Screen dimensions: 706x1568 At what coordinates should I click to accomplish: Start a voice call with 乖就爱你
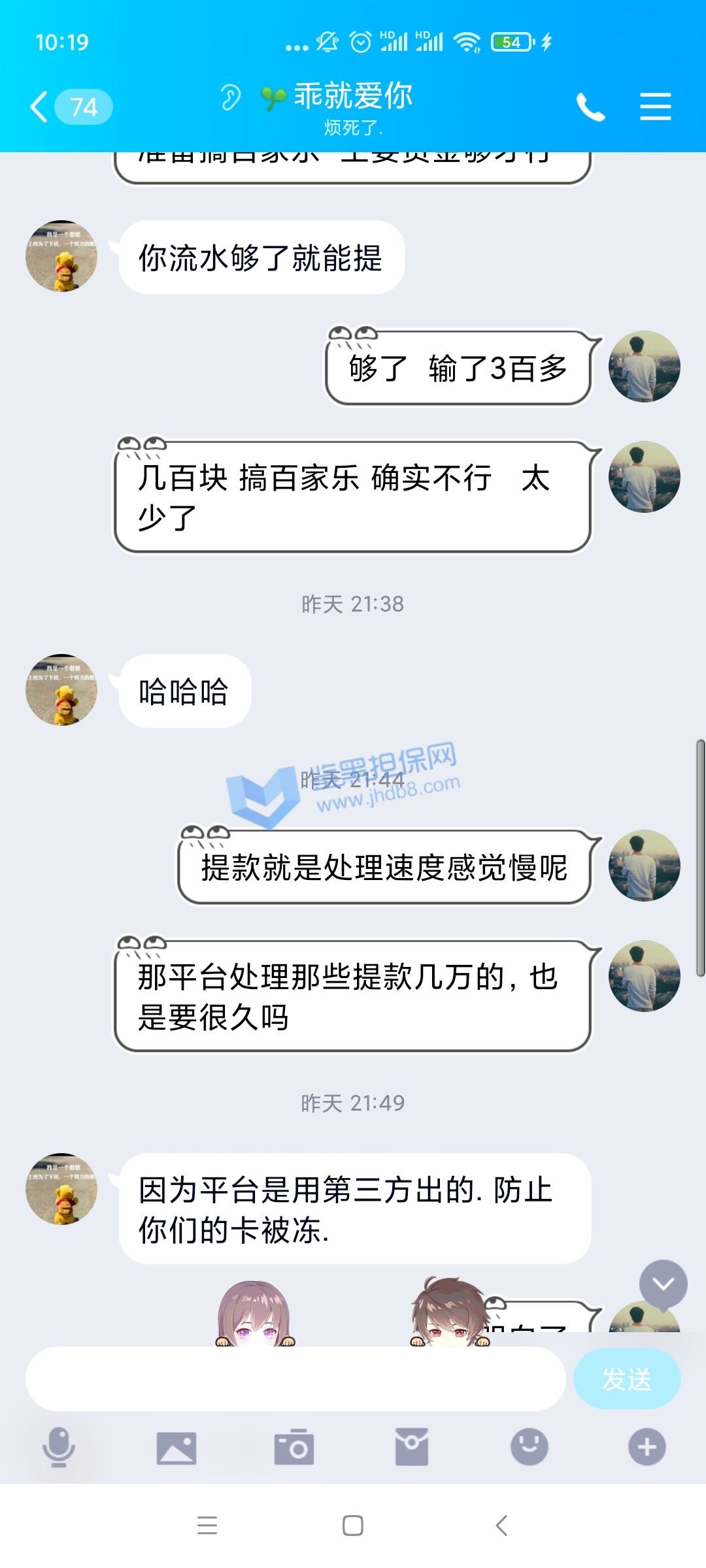[590, 106]
